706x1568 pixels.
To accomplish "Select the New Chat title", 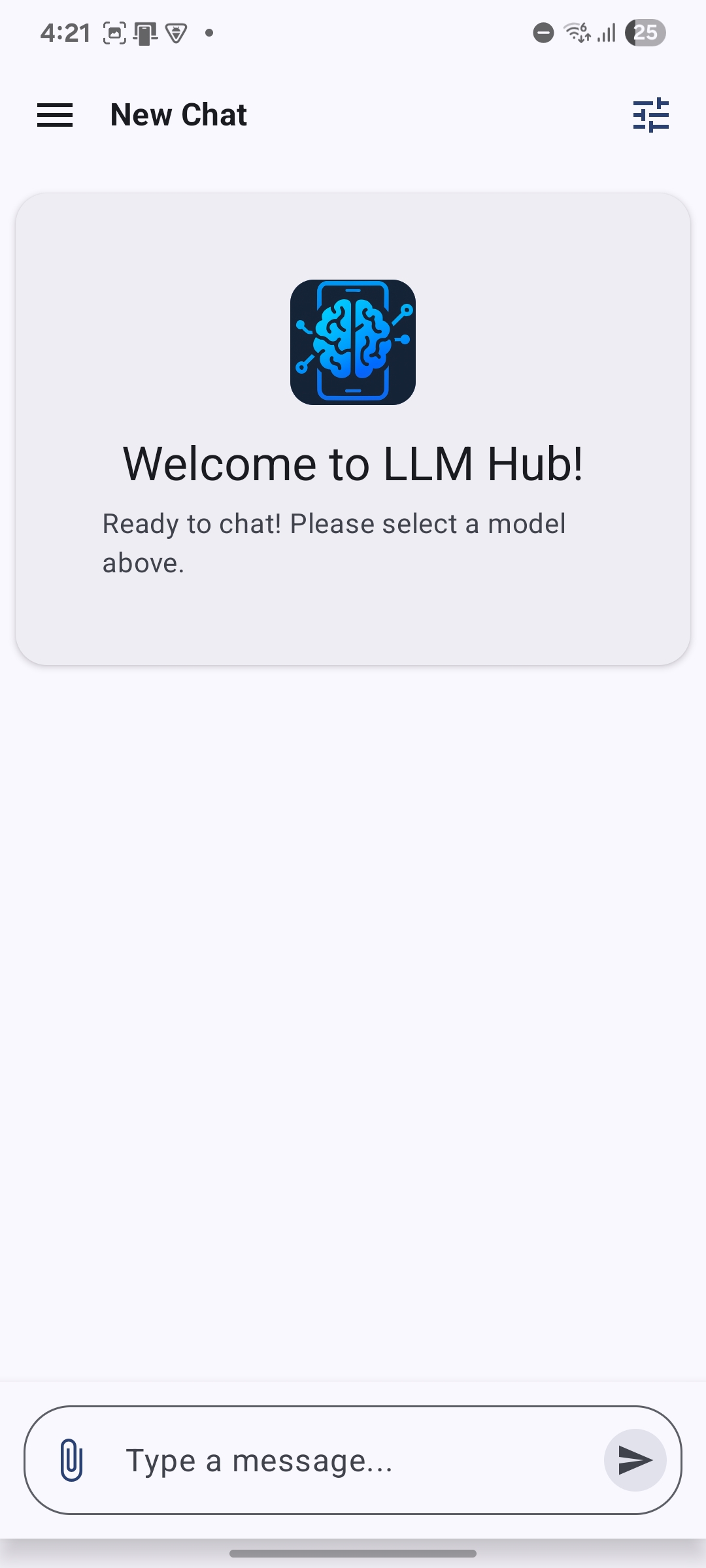I will point(178,115).
